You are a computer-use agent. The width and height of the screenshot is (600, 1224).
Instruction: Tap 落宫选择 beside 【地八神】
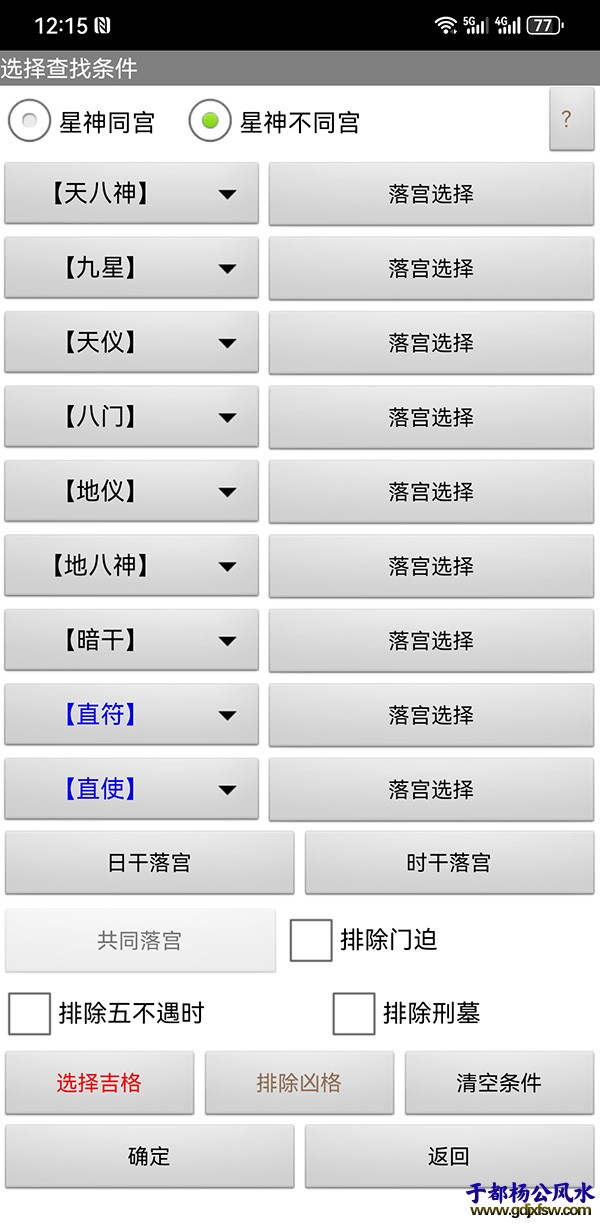coord(431,566)
